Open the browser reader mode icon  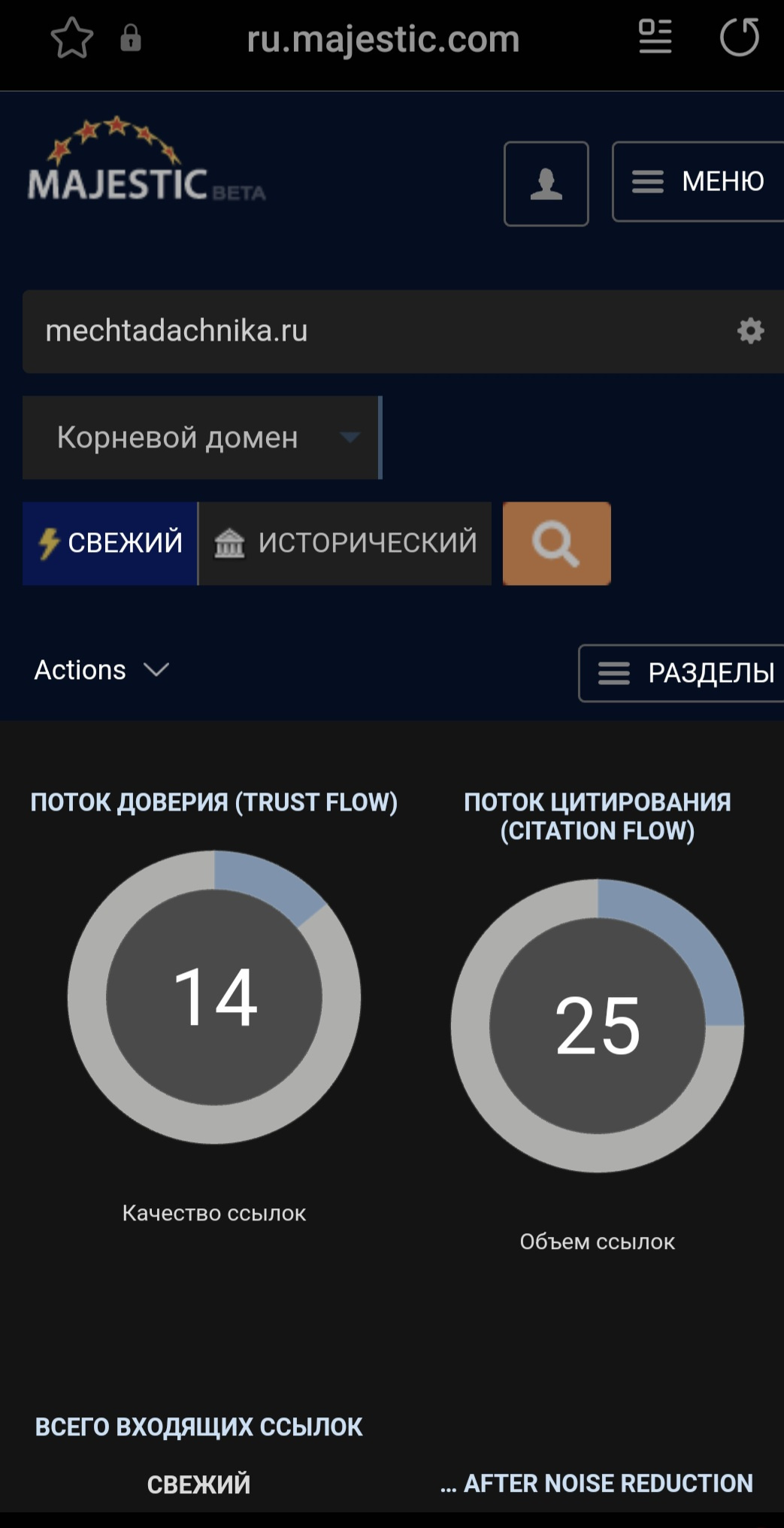pos(655,37)
